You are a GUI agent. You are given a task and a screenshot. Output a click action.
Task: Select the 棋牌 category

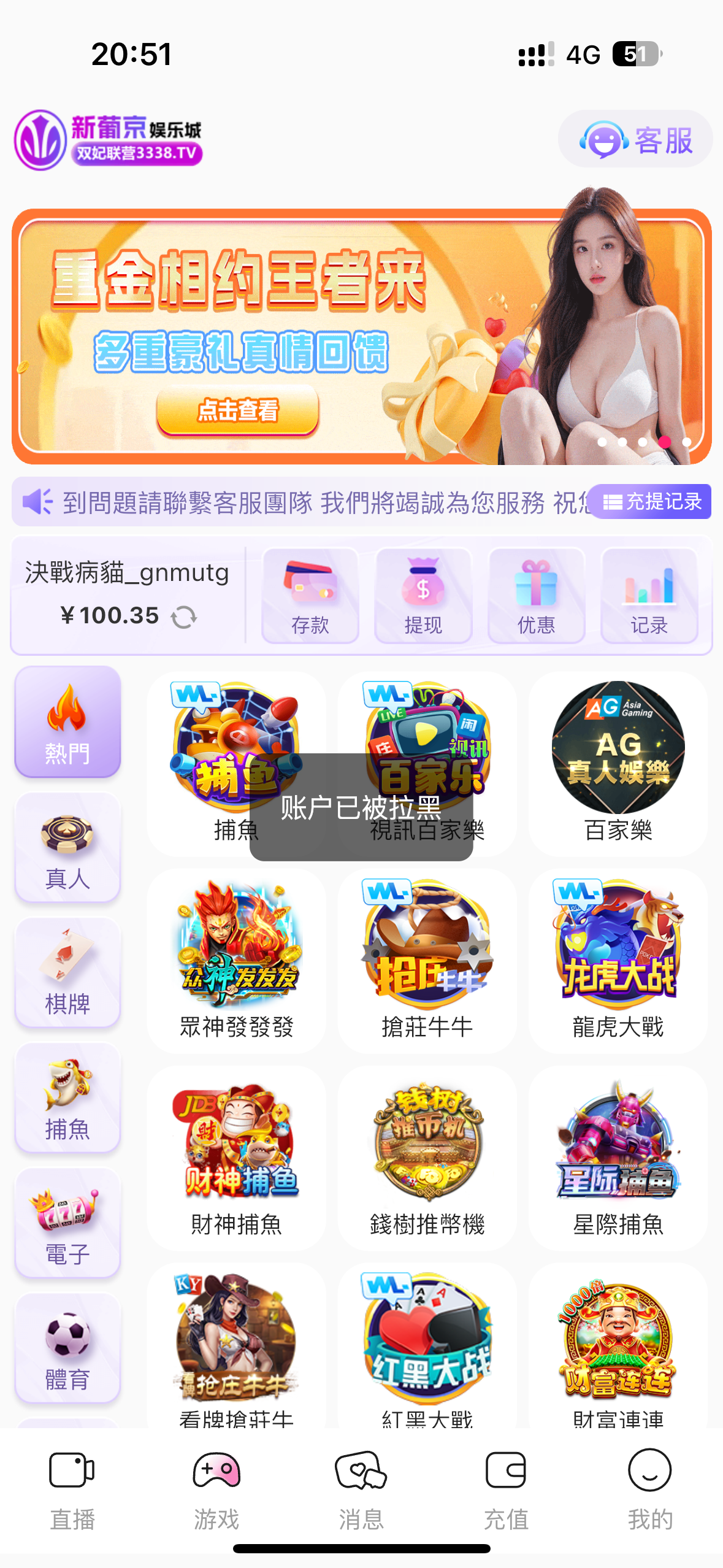pyautogui.click(x=67, y=973)
